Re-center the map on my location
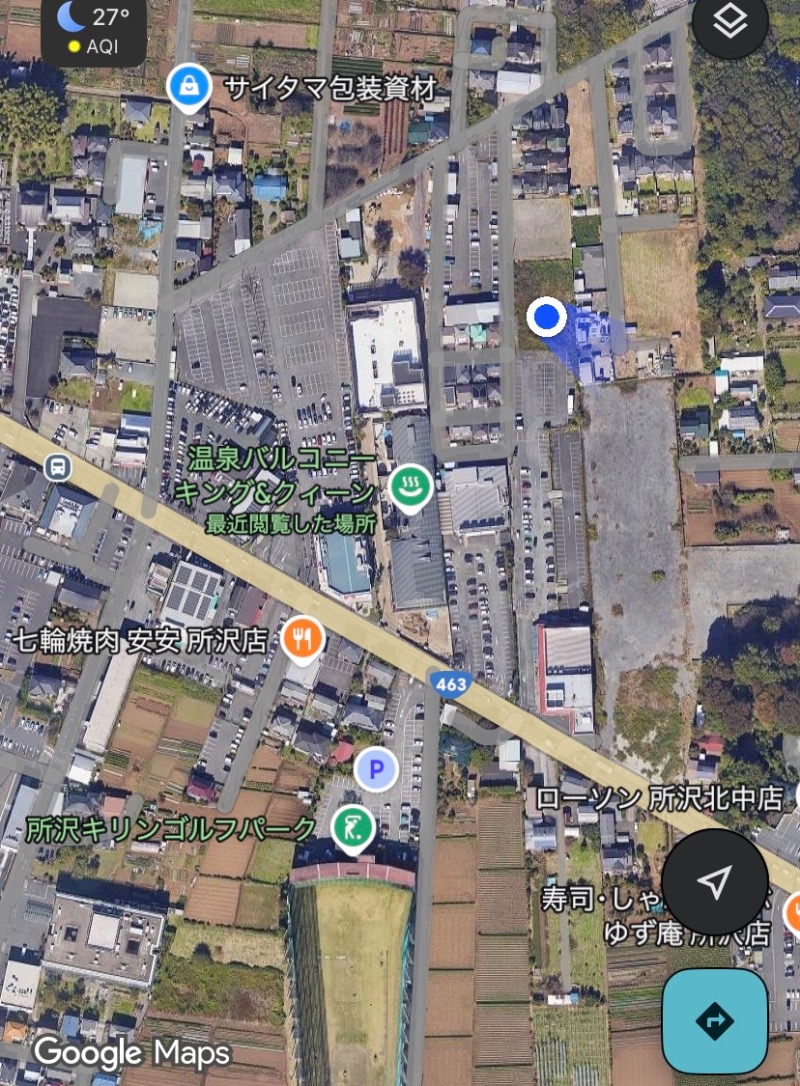 714,882
